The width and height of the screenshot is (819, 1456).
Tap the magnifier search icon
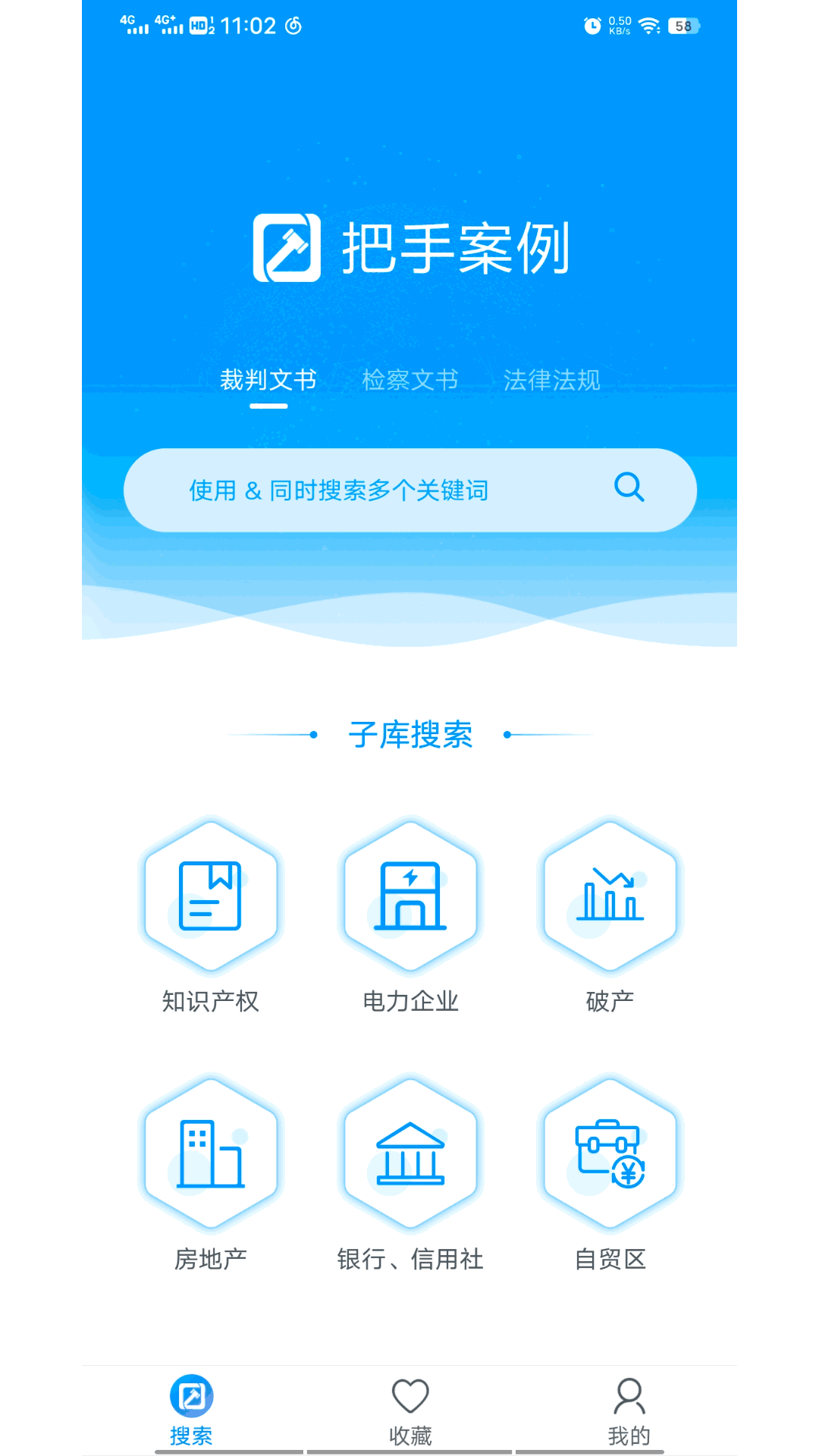629,488
